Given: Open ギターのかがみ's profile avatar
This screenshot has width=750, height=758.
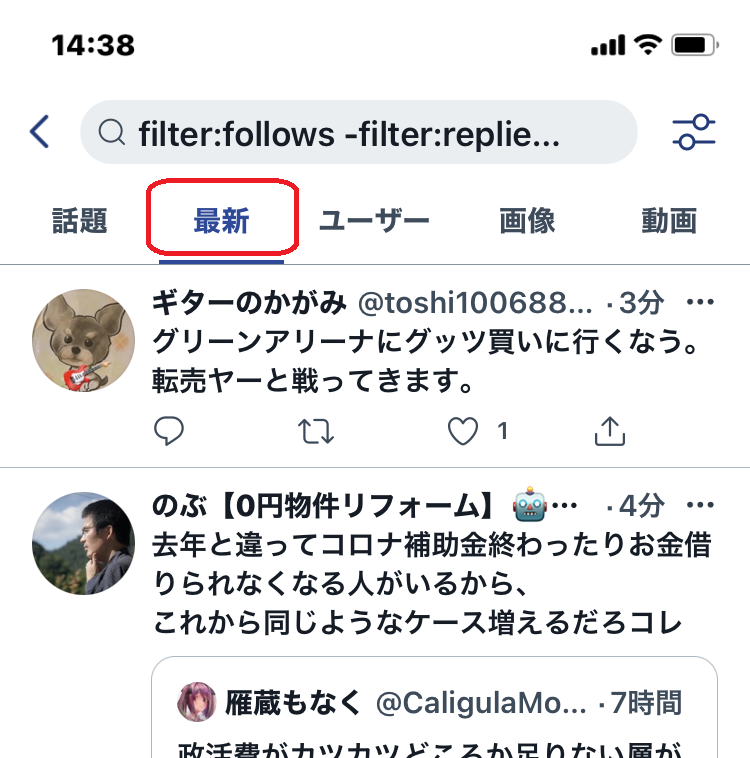Looking at the screenshot, I should tap(84, 340).
